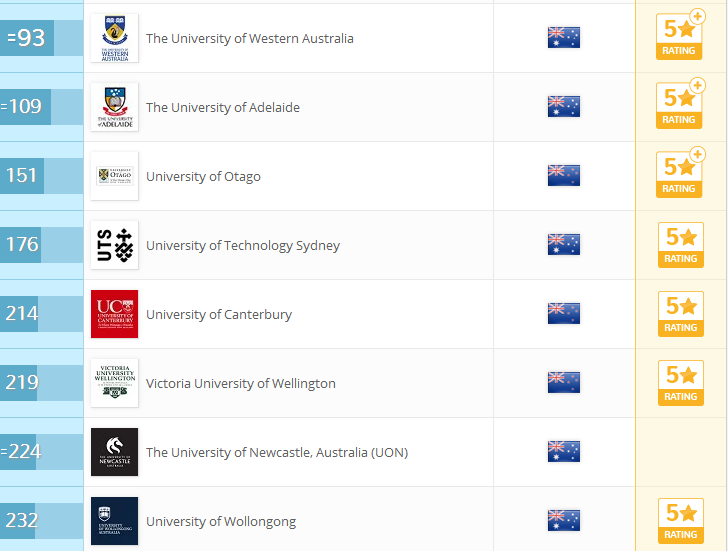View University of Otago's 5-star rating

[680, 176]
